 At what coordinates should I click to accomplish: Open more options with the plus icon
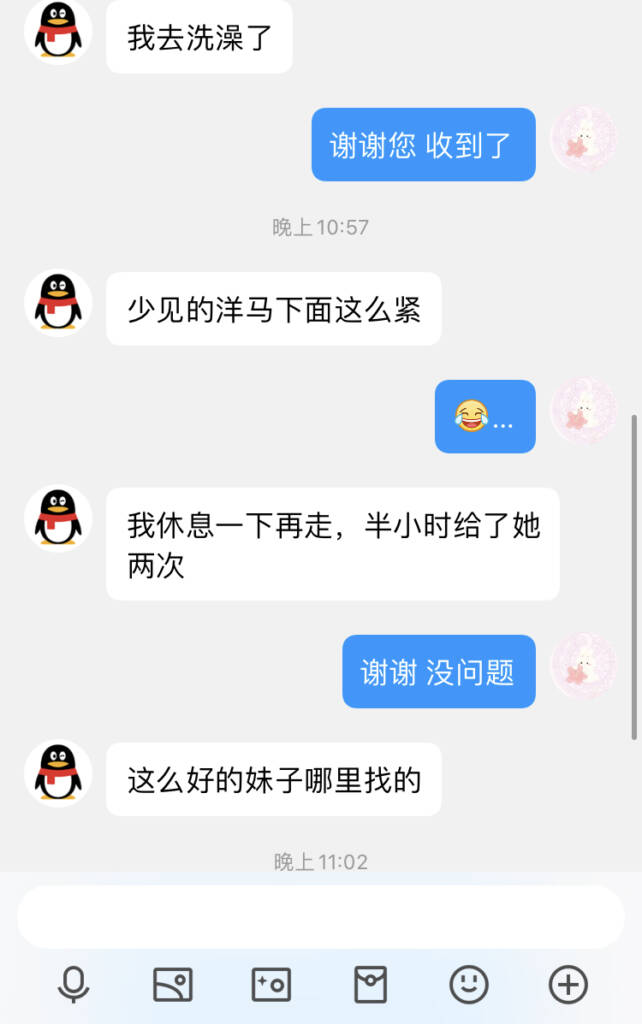click(568, 985)
